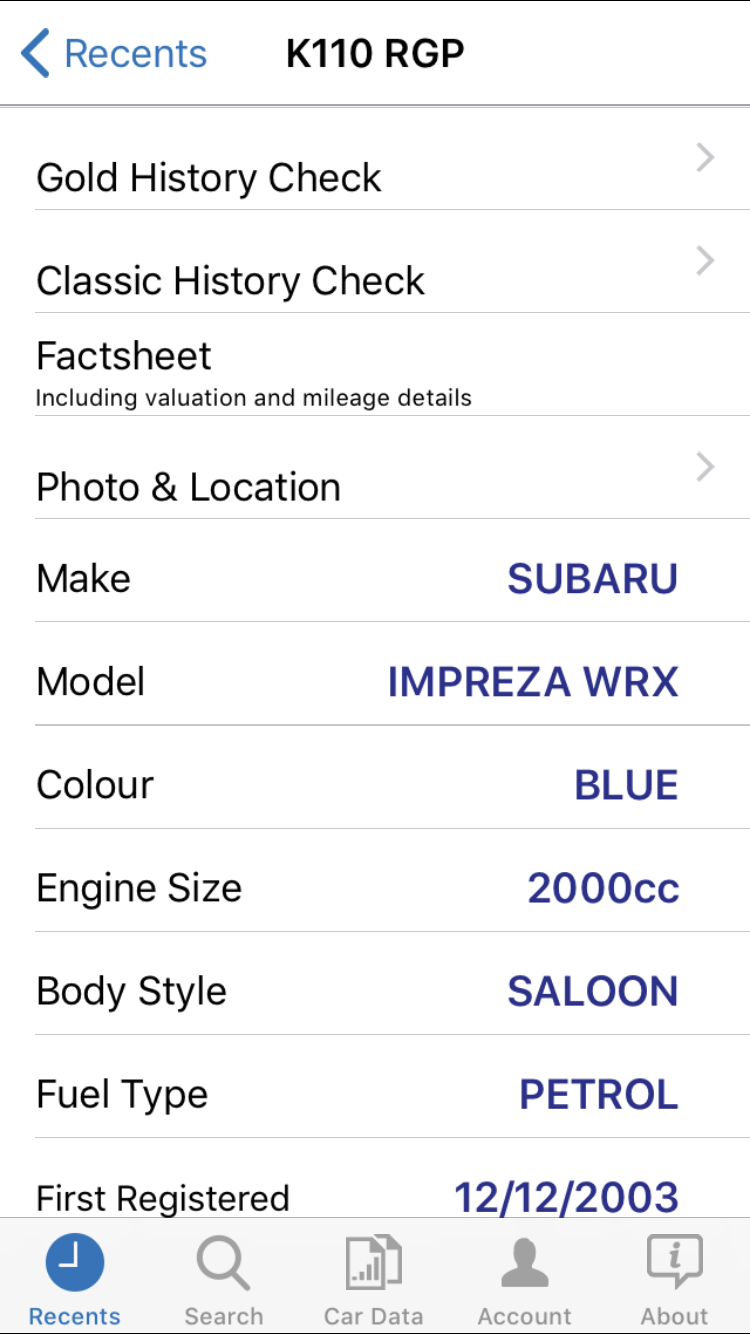Image resolution: width=750 pixels, height=1334 pixels.
Task: Switch to the Search tab
Action: pyautogui.click(x=224, y=1279)
